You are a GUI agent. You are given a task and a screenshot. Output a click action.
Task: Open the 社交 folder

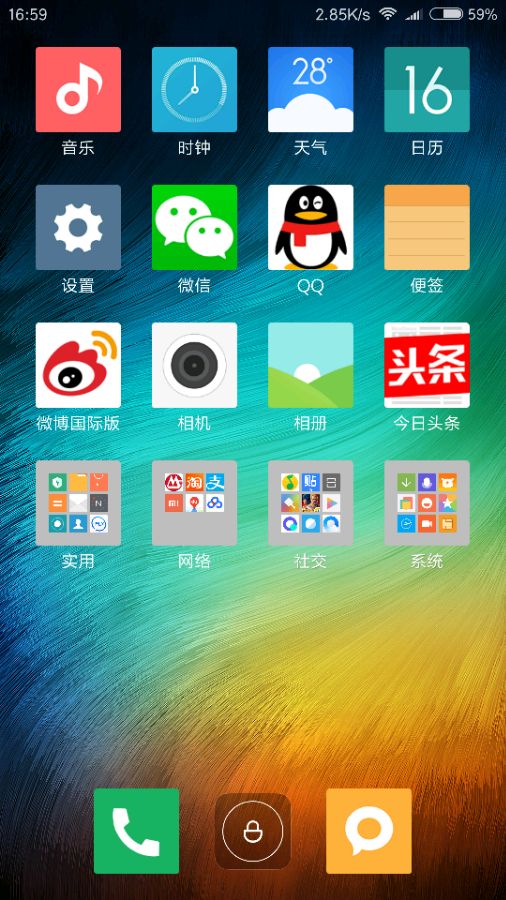coord(310,503)
